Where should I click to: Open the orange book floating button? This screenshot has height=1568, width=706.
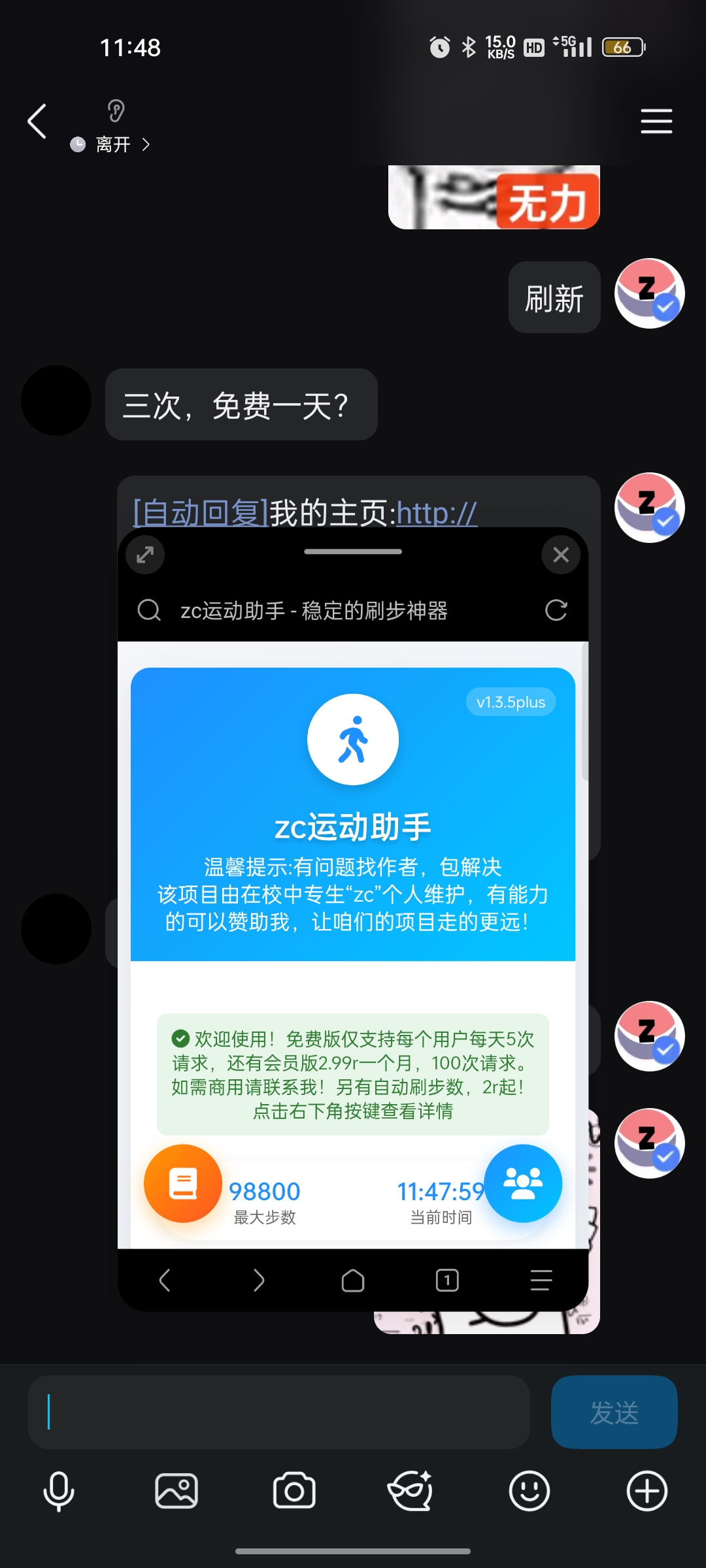click(x=183, y=1183)
